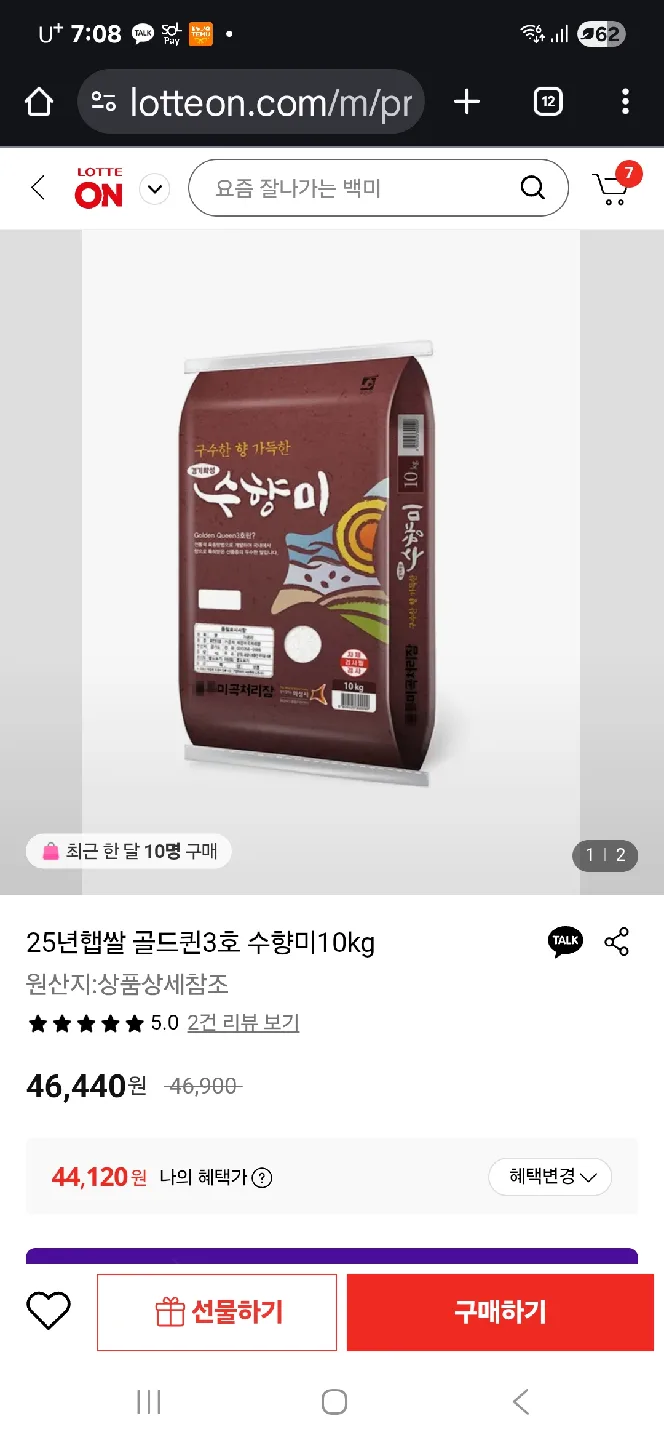Share product via KakaoTalk icon
This screenshot has height=1440, width=664.
[565, 941]
